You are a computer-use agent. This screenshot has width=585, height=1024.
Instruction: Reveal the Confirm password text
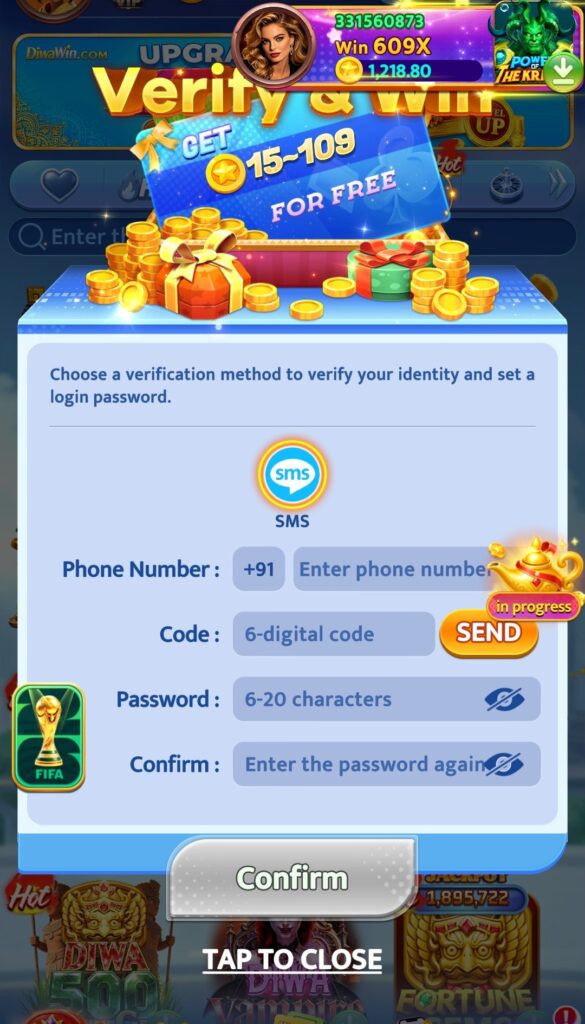(504, 765)
